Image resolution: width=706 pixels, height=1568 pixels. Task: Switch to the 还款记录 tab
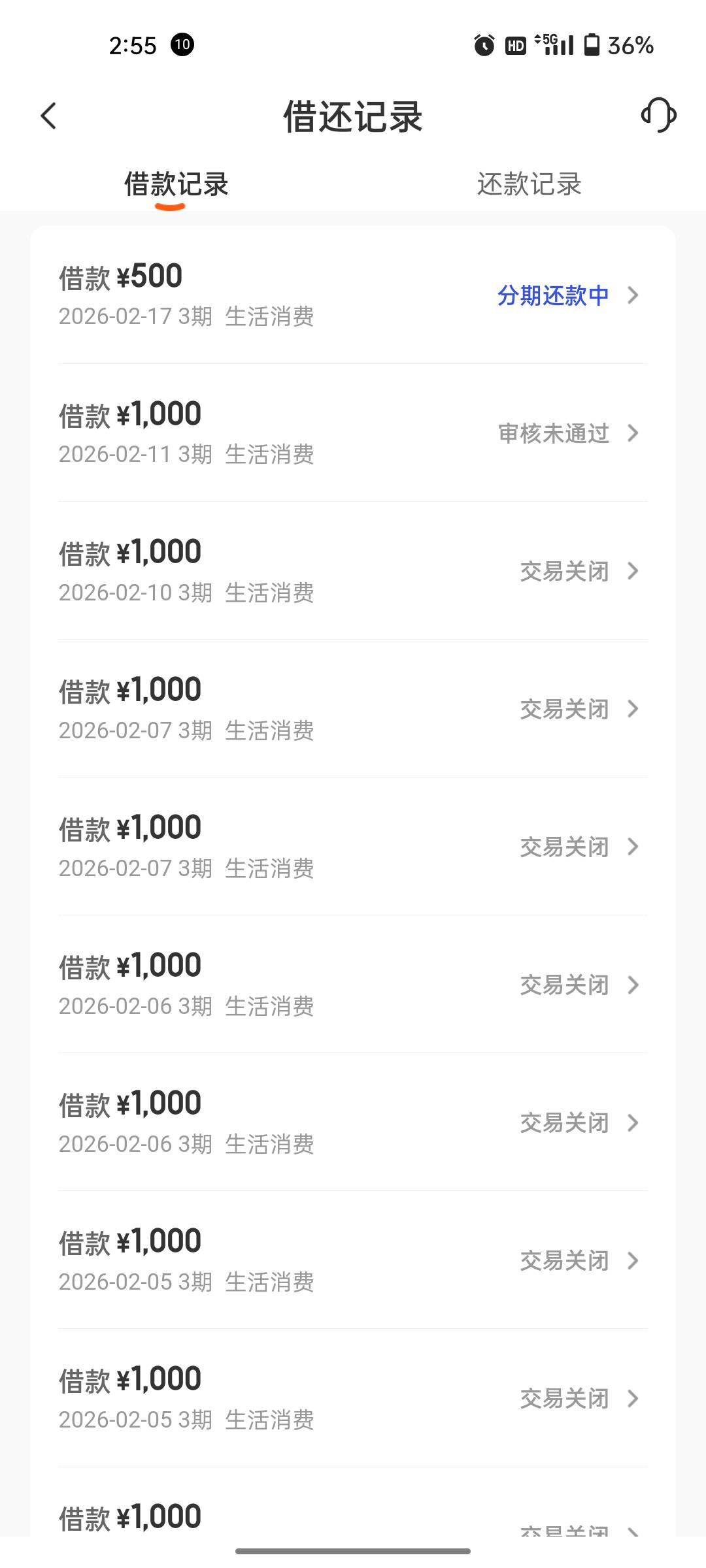pyautogui.click(x=529, y=184)
